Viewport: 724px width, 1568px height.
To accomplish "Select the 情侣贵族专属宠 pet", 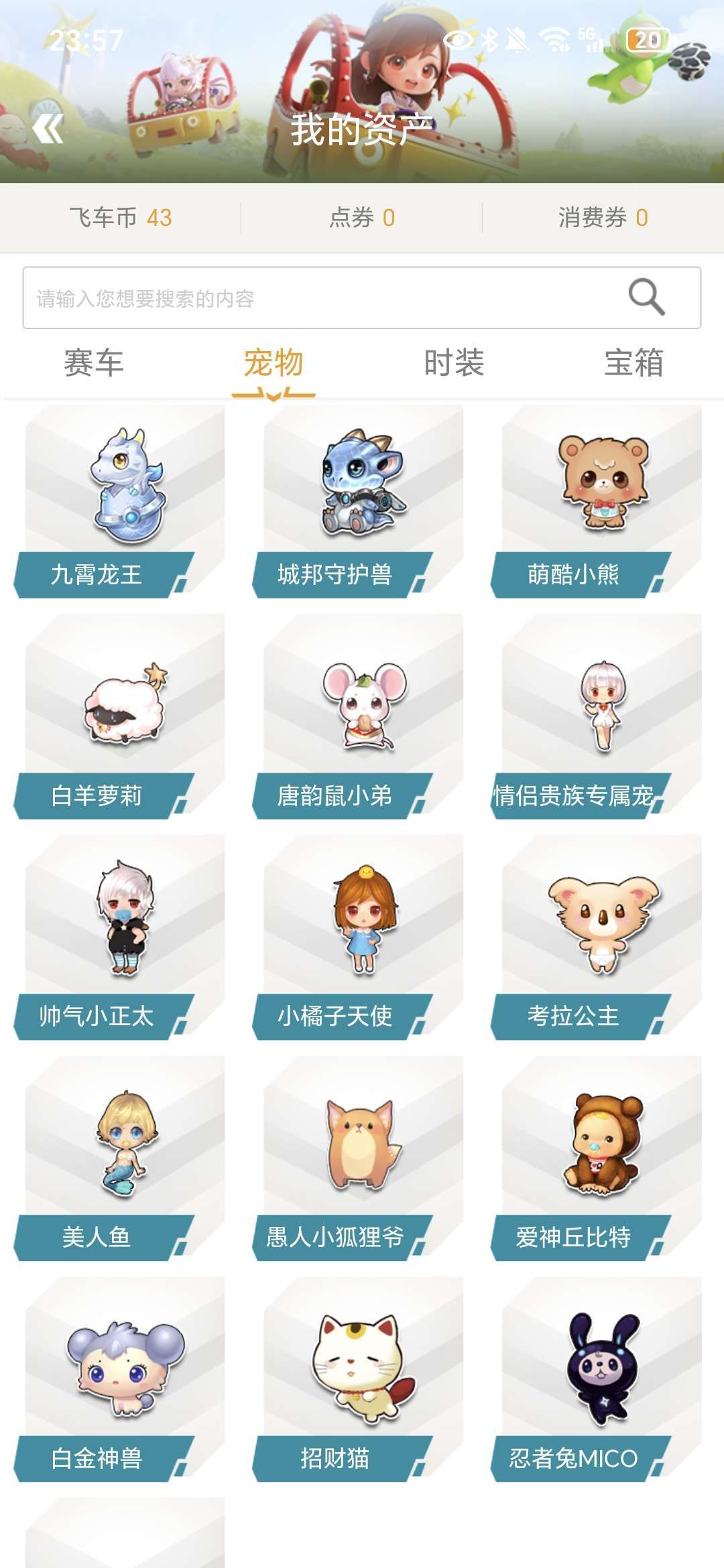I will [x=597, y=716].
